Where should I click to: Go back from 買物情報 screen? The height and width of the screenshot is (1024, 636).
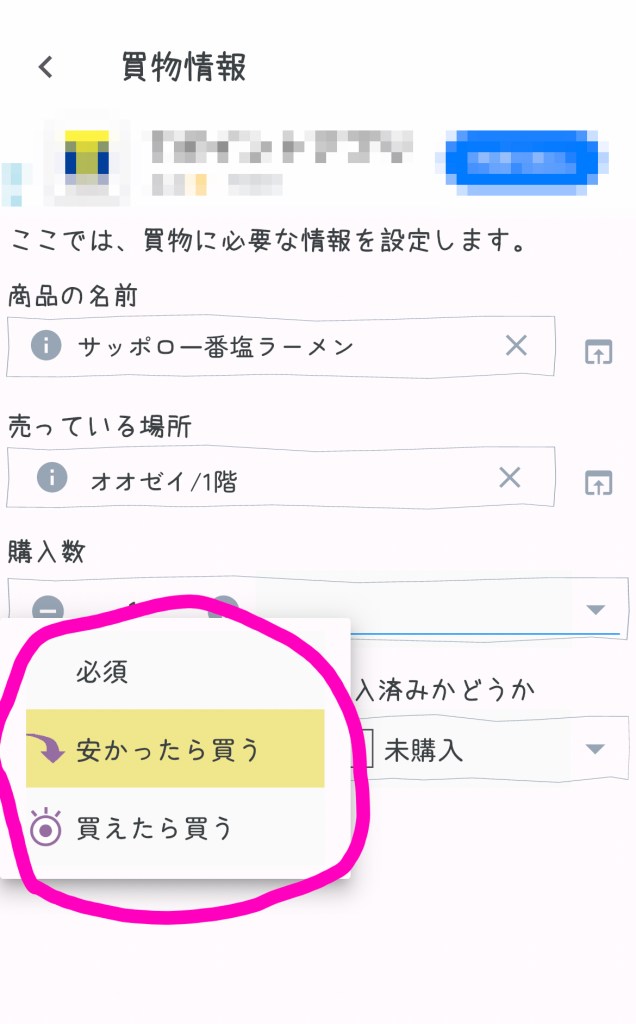click(x=45, y=67)
